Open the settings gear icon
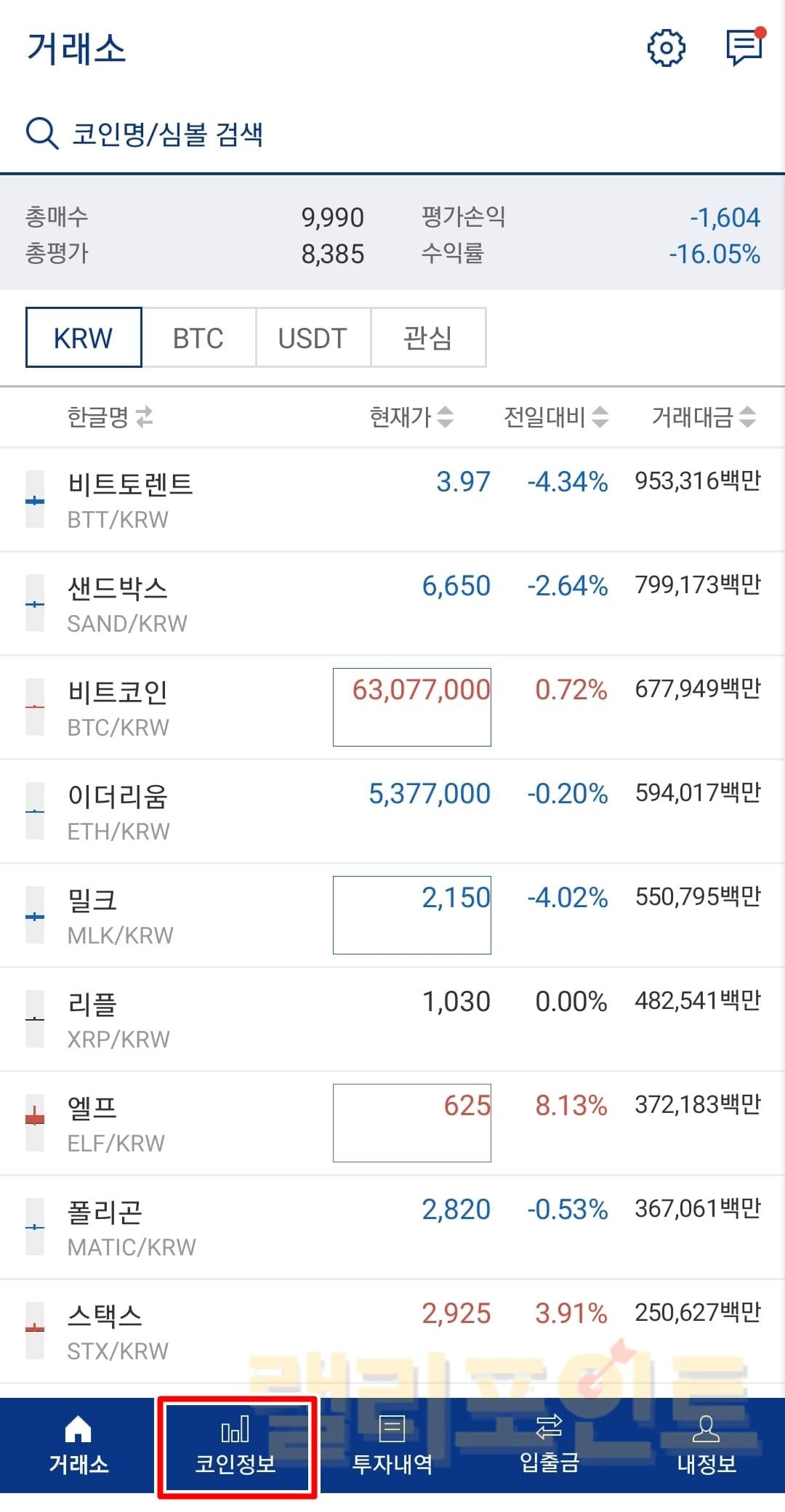This screenshot has width=785, height=1512. [x=666, y=49]
